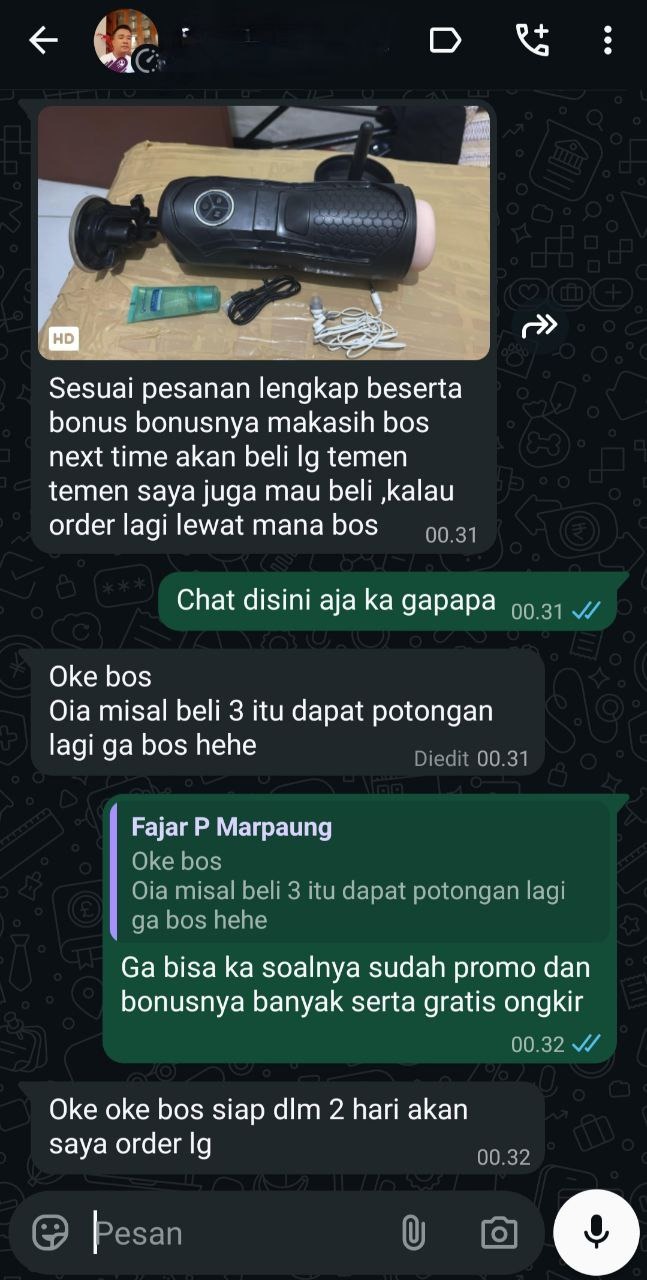Image resolution: width=647 pixels, height=1280 pixels.
Task: Open the label tag icon
Action: click(445, 41)
